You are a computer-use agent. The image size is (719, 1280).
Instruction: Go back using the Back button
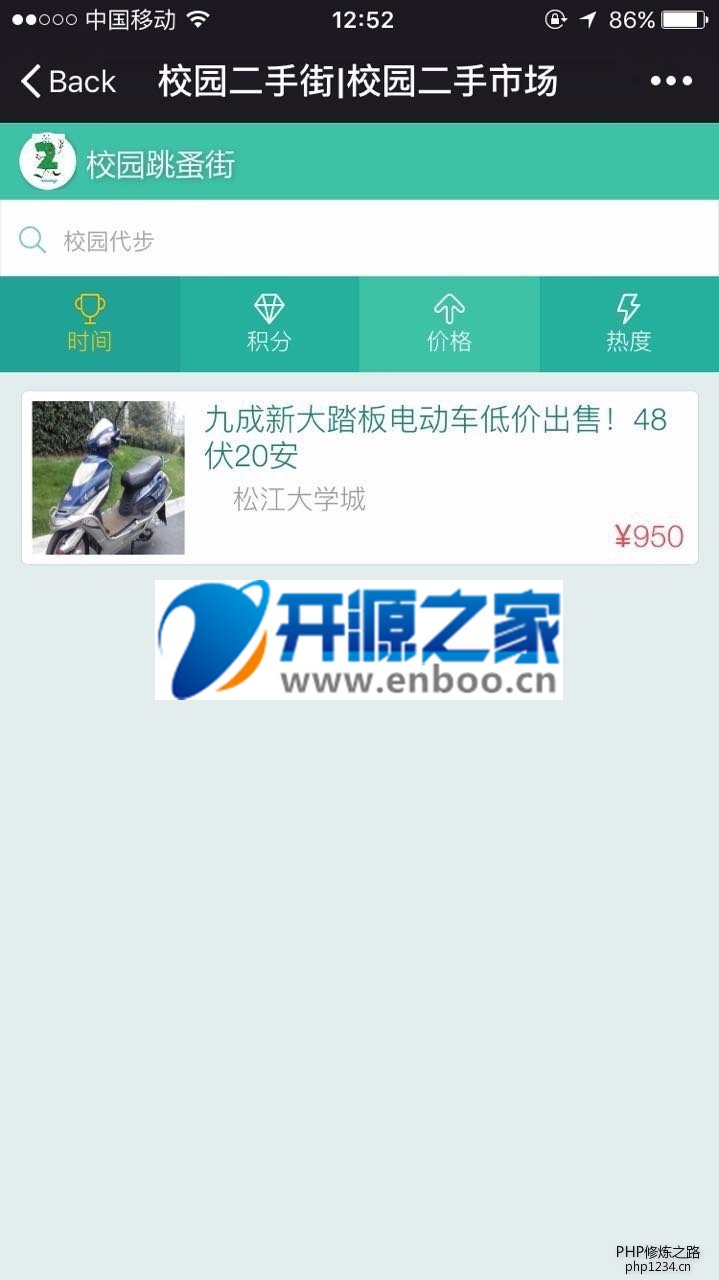68,81
